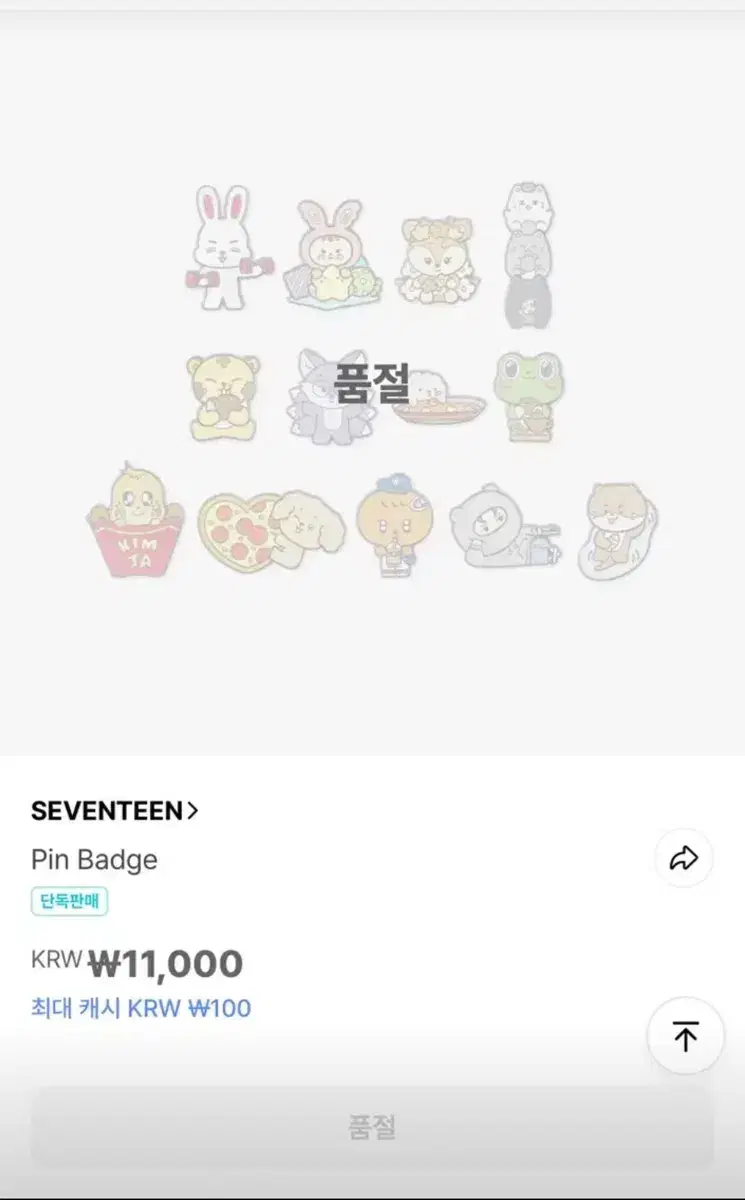Click the SEVENTEEN artist name
Image resolution: width=745 pixels, height=1200 pixels.
point(105,811)
